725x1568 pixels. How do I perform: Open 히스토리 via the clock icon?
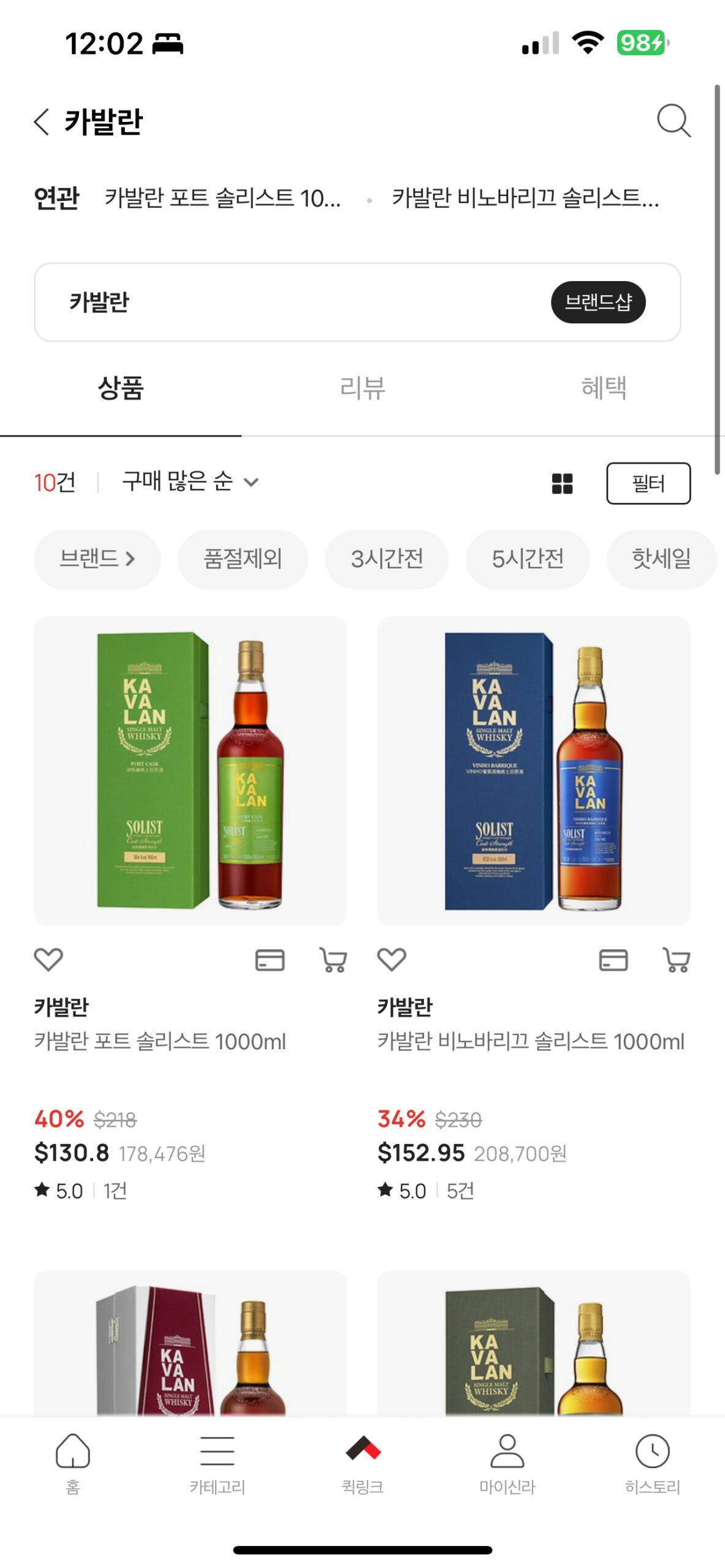(x=651, y=1462)
